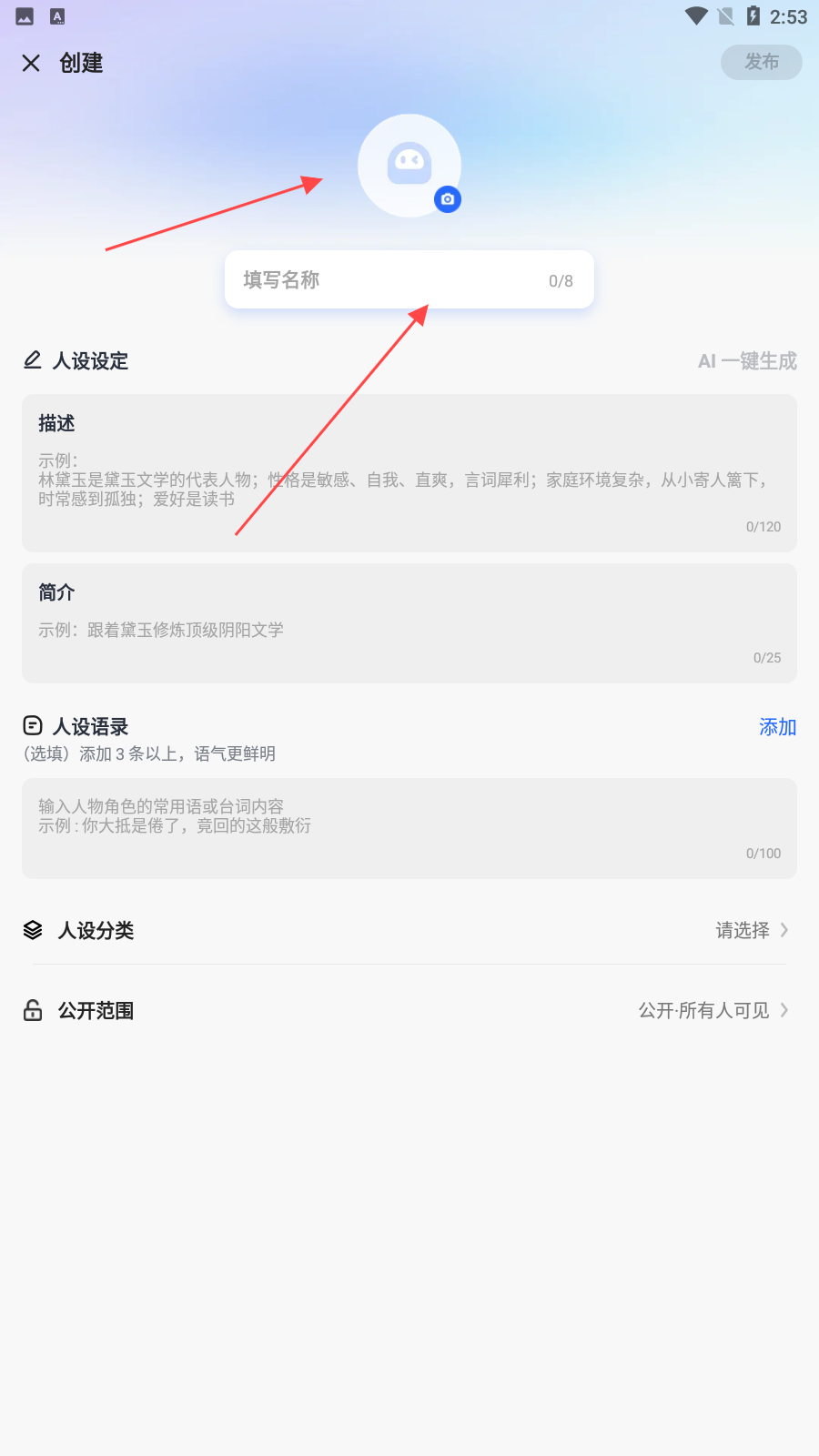
Task: Fill in the 简介 intro field
Action: click(409, 631)
